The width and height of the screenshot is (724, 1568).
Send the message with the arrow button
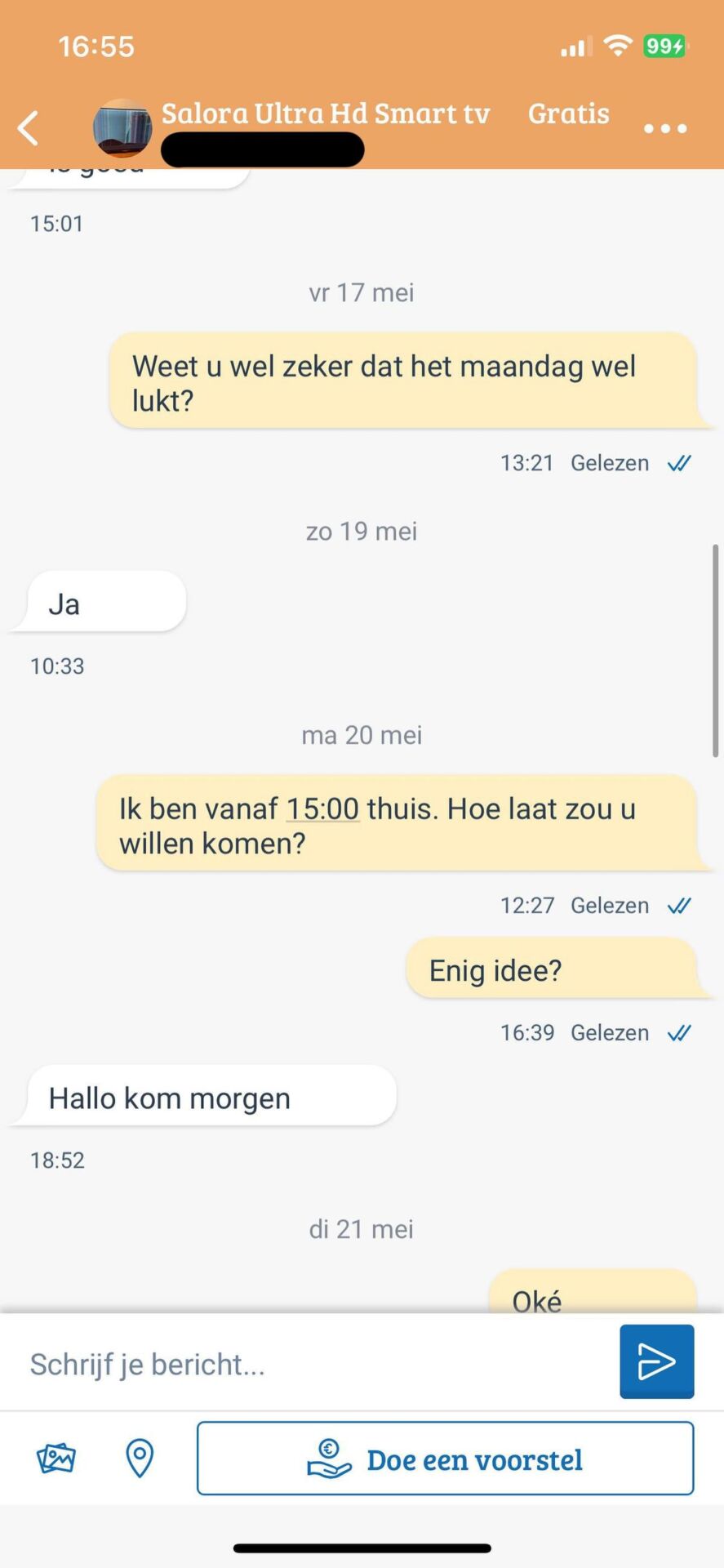pyautogui.click(x=656, y=1361)
